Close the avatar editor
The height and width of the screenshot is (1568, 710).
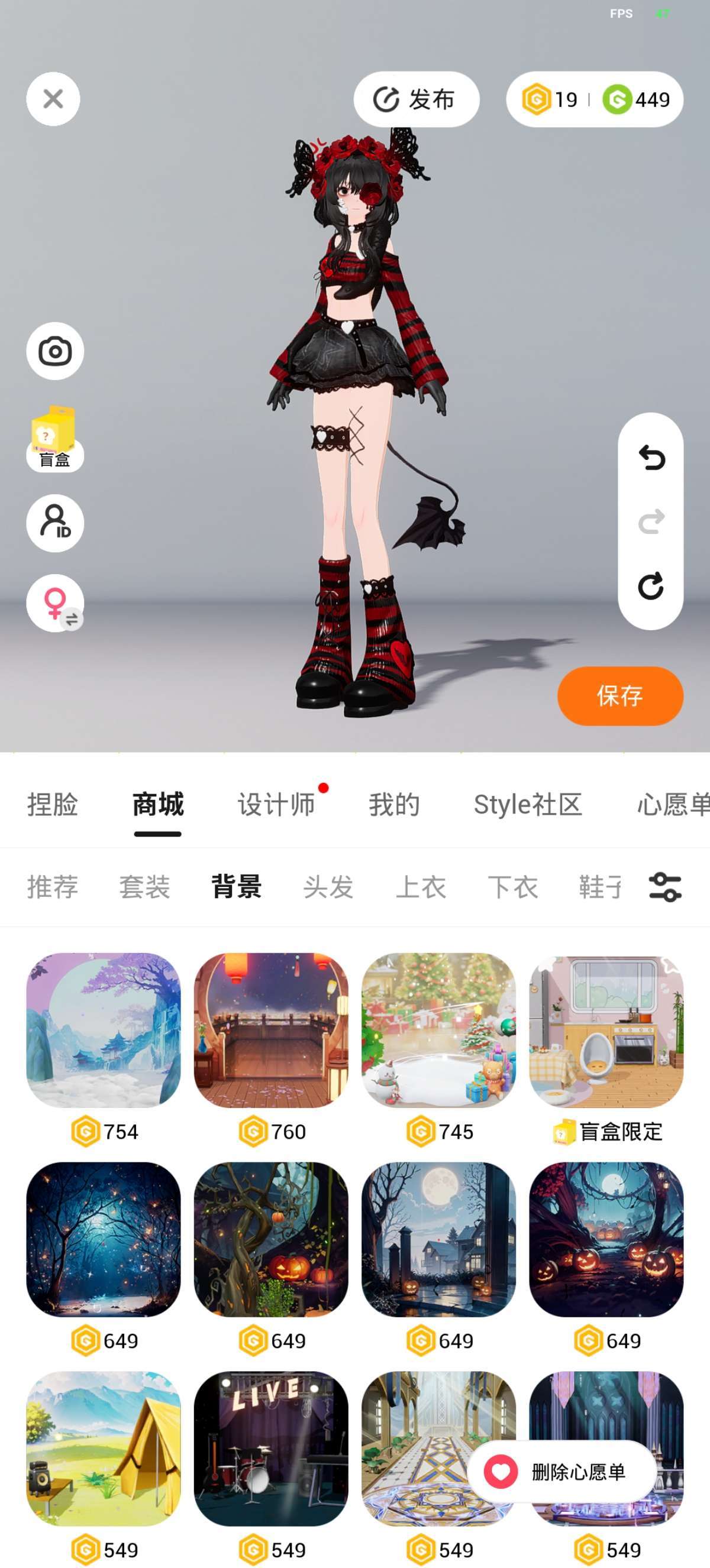pyautogui.click(x=53, y=99)
